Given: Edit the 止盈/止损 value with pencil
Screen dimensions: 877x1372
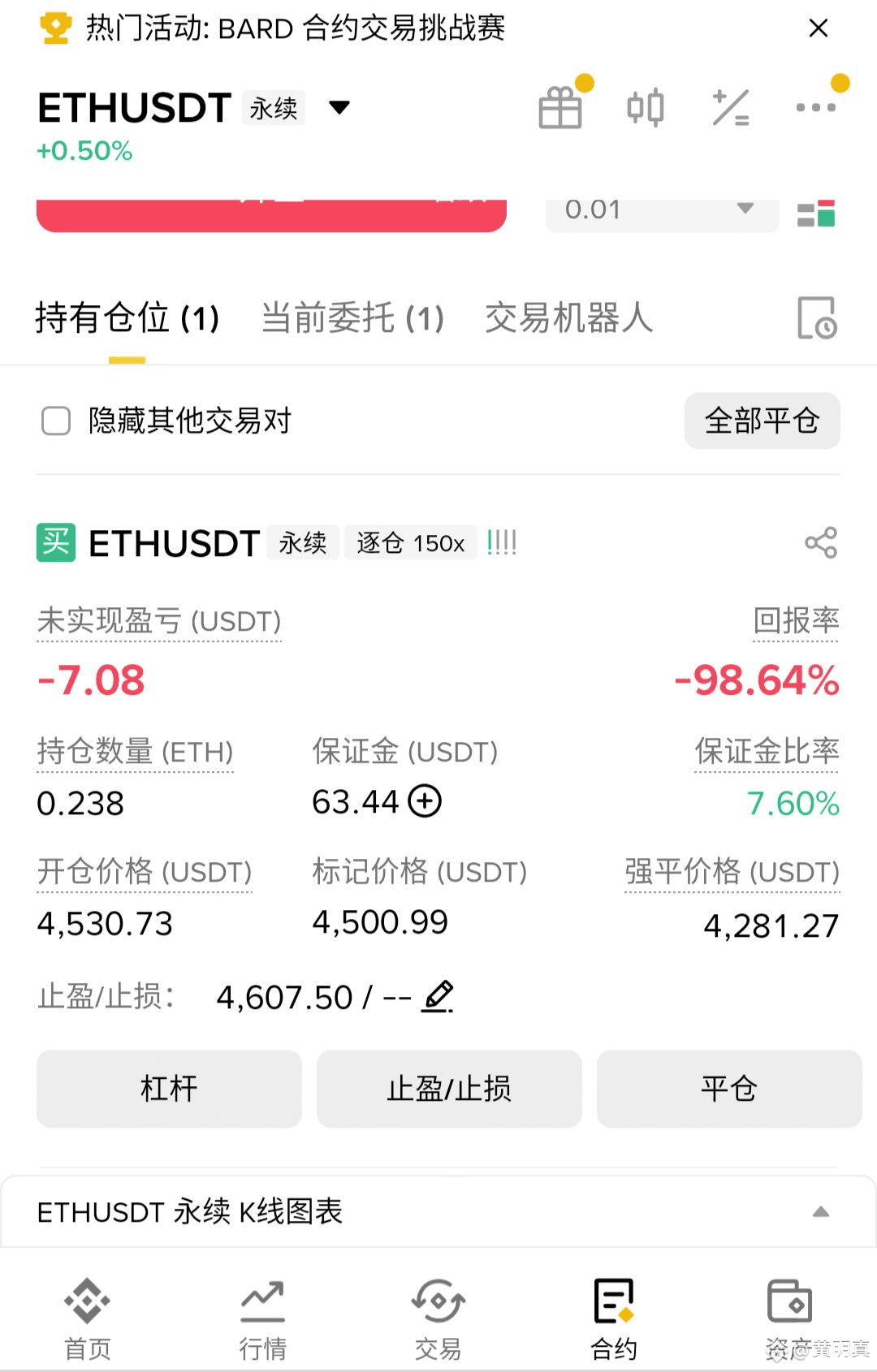Looking at the screenshot, I should click(438, 996).
